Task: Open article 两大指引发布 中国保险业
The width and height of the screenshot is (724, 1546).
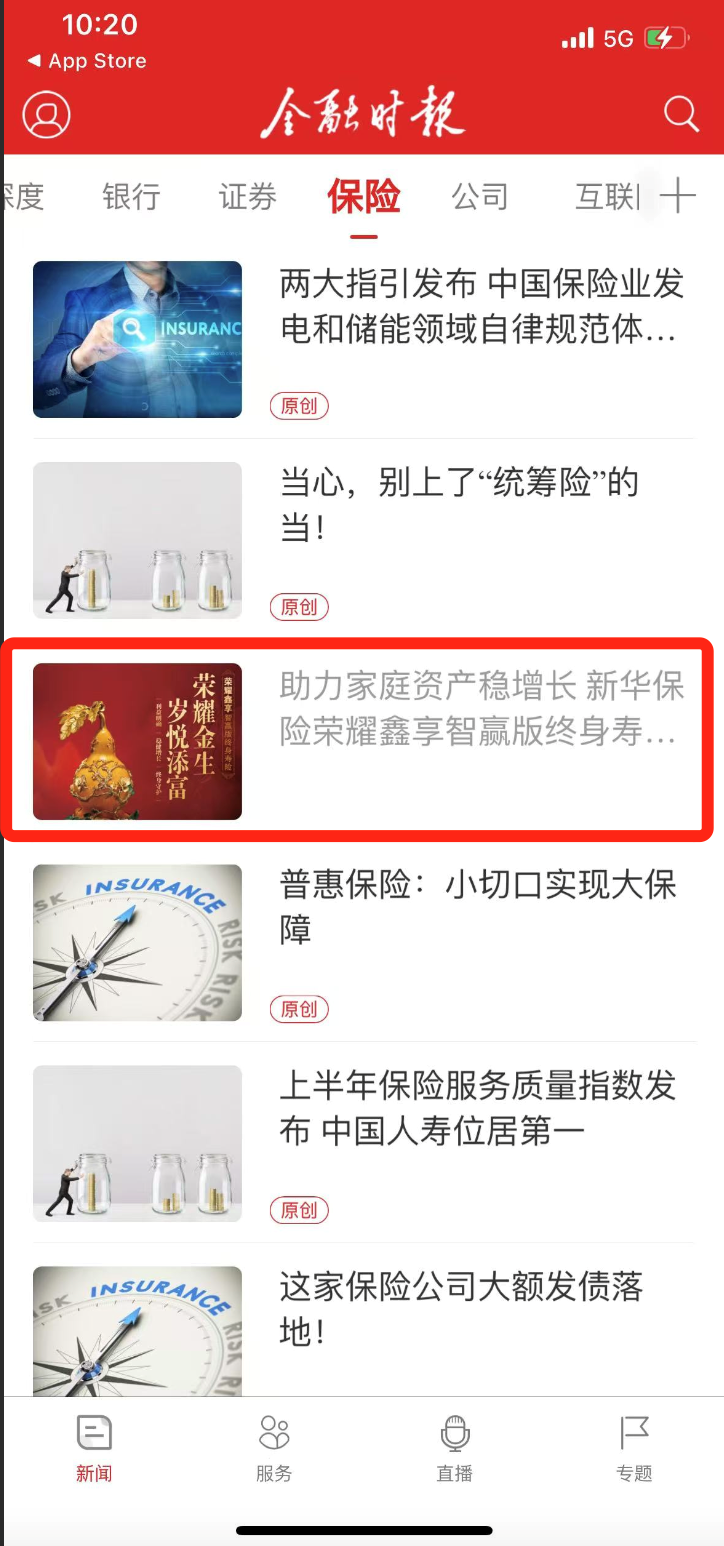Action: [481, 307]
